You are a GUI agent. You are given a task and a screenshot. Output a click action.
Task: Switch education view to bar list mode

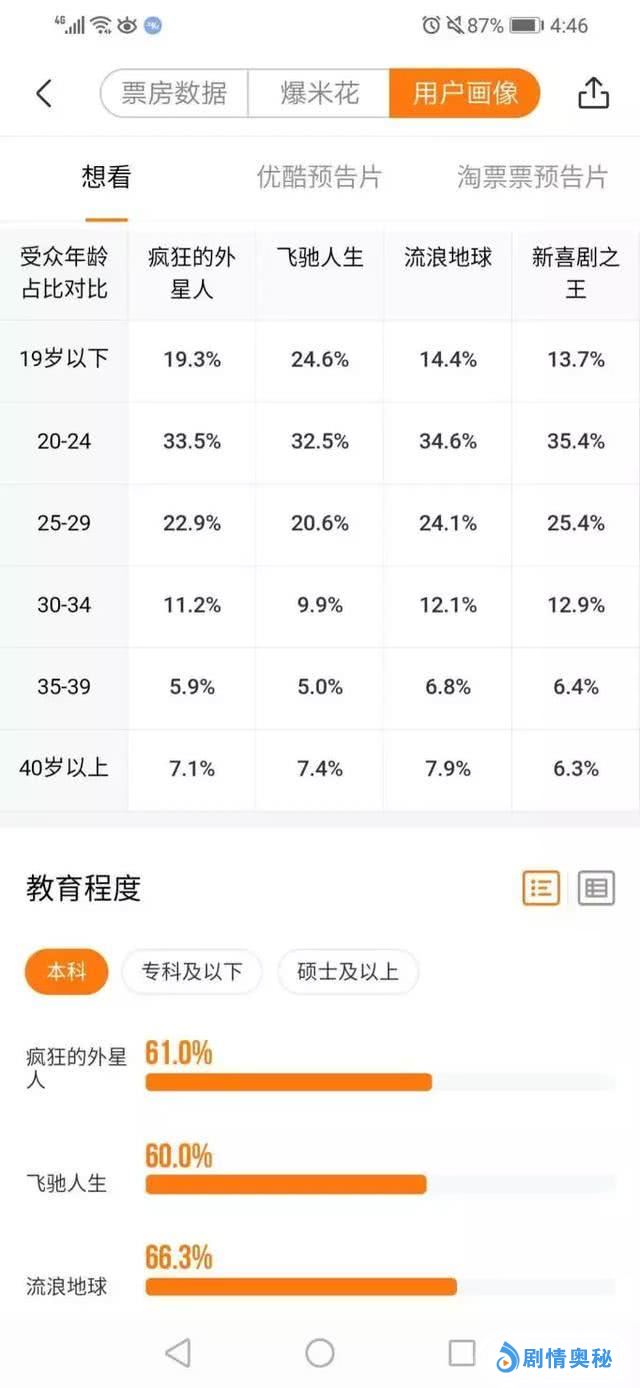(x=541, y=887)
